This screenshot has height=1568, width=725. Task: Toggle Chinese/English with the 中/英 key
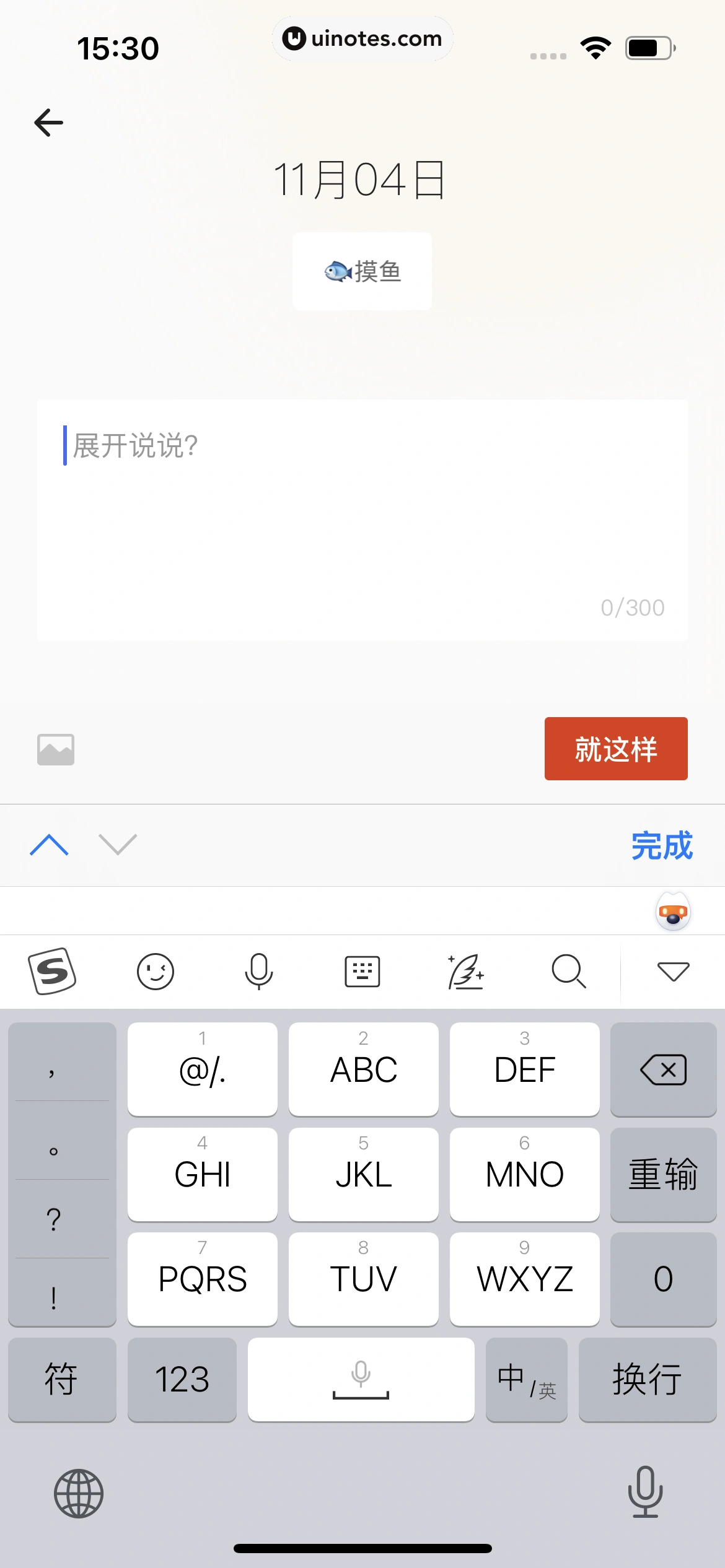point(527,1379)
